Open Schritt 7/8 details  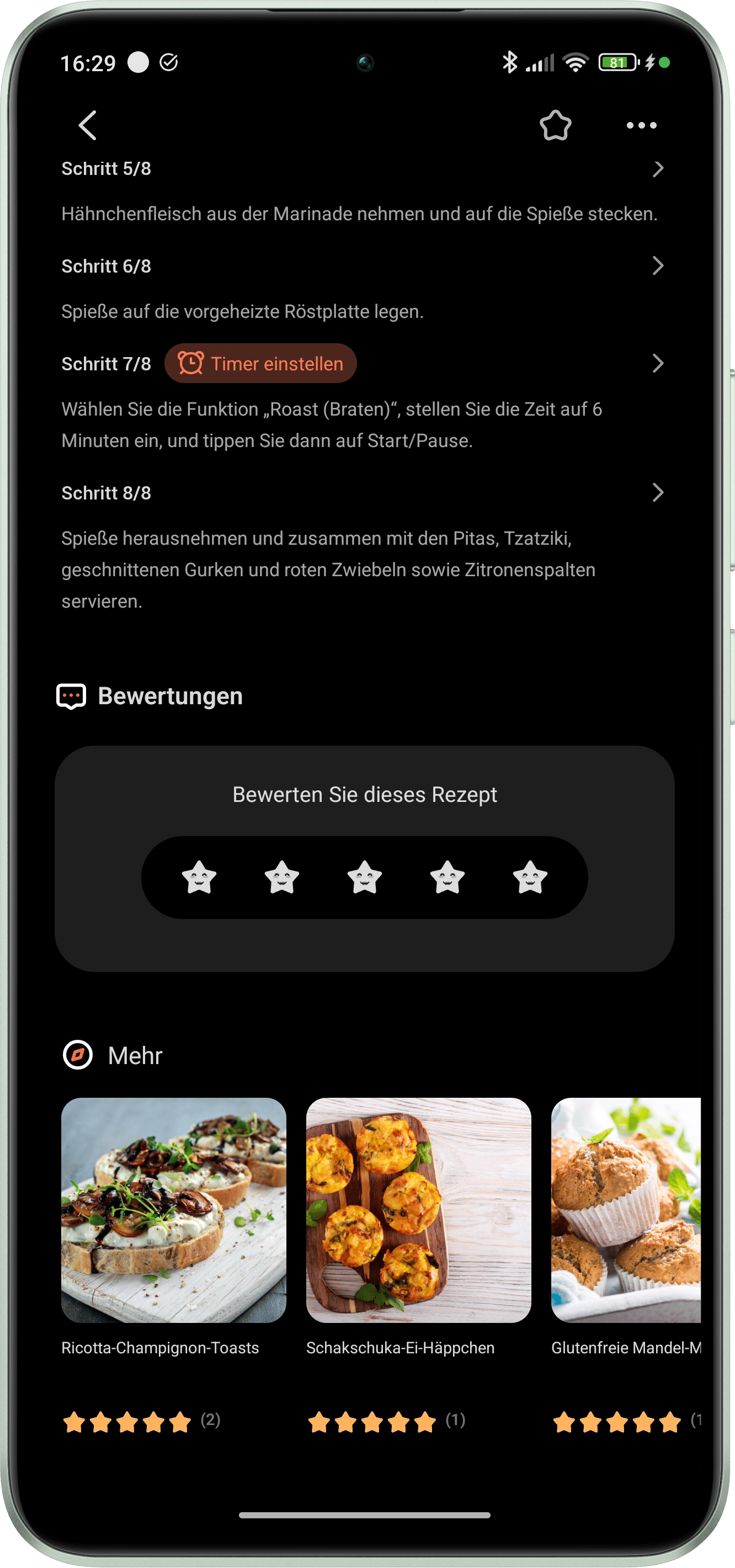pos(657,363)
